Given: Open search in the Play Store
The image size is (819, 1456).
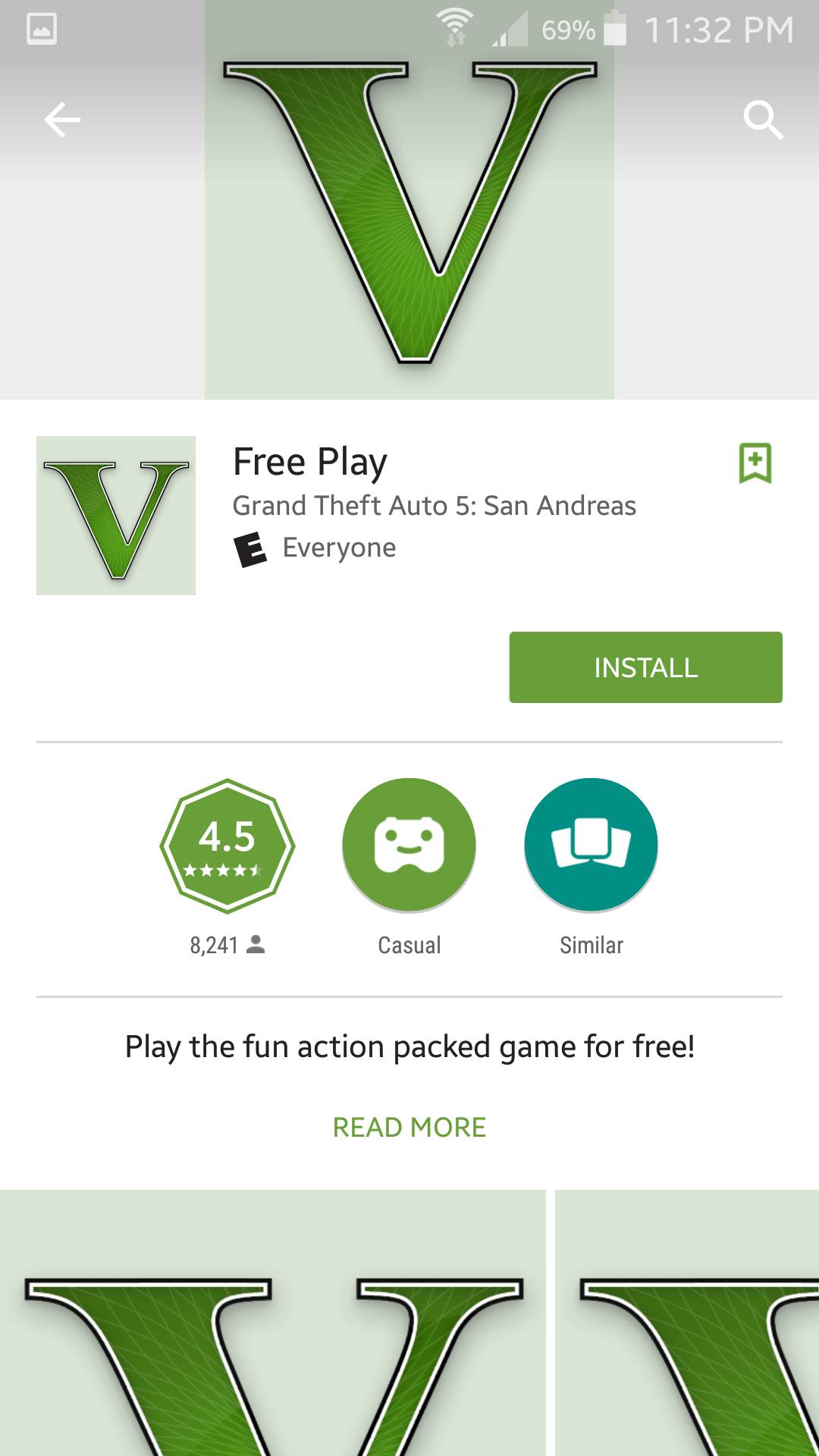Looking at the screenshot, I should 762,119.
